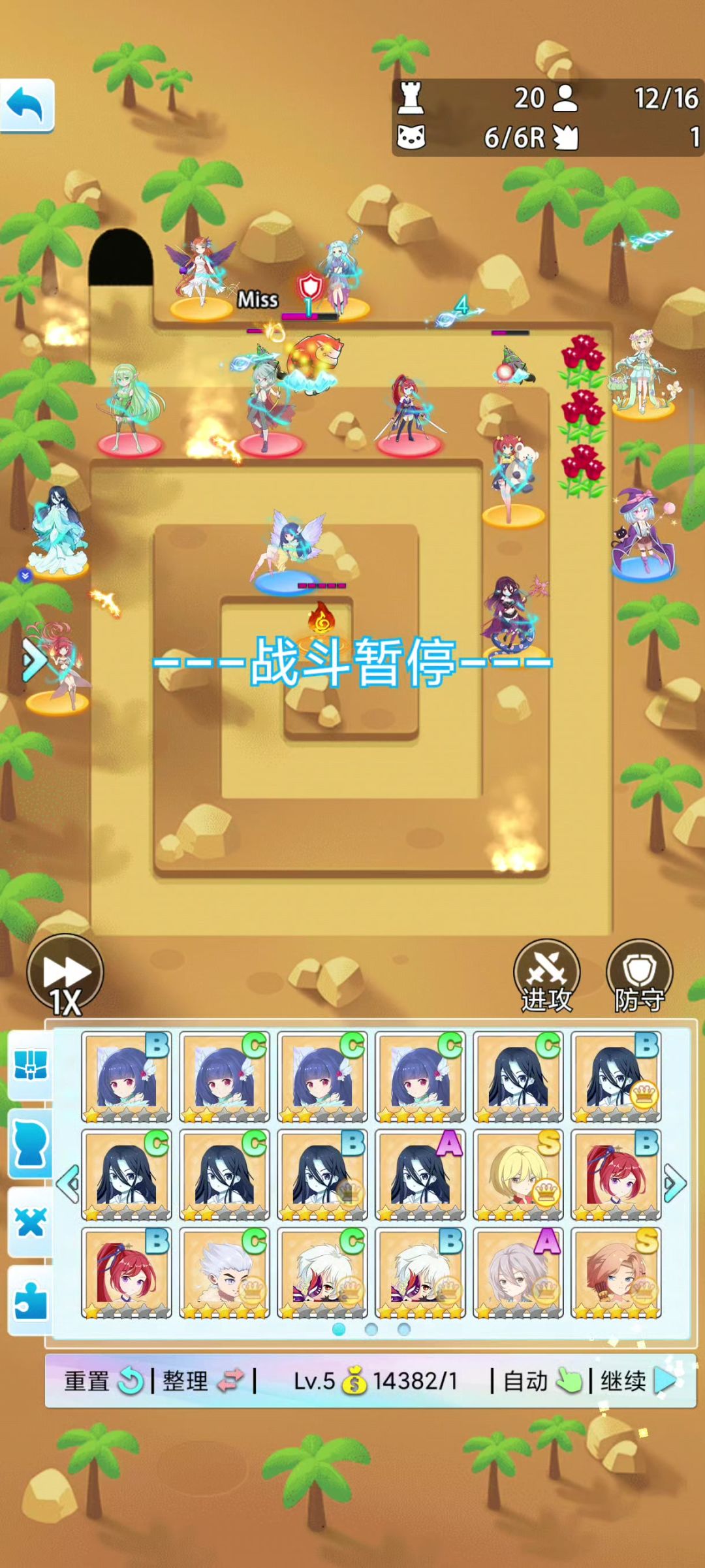Open the character silhouette side tab
This screenshot has width=705, height=1568.
(31, 1144)
